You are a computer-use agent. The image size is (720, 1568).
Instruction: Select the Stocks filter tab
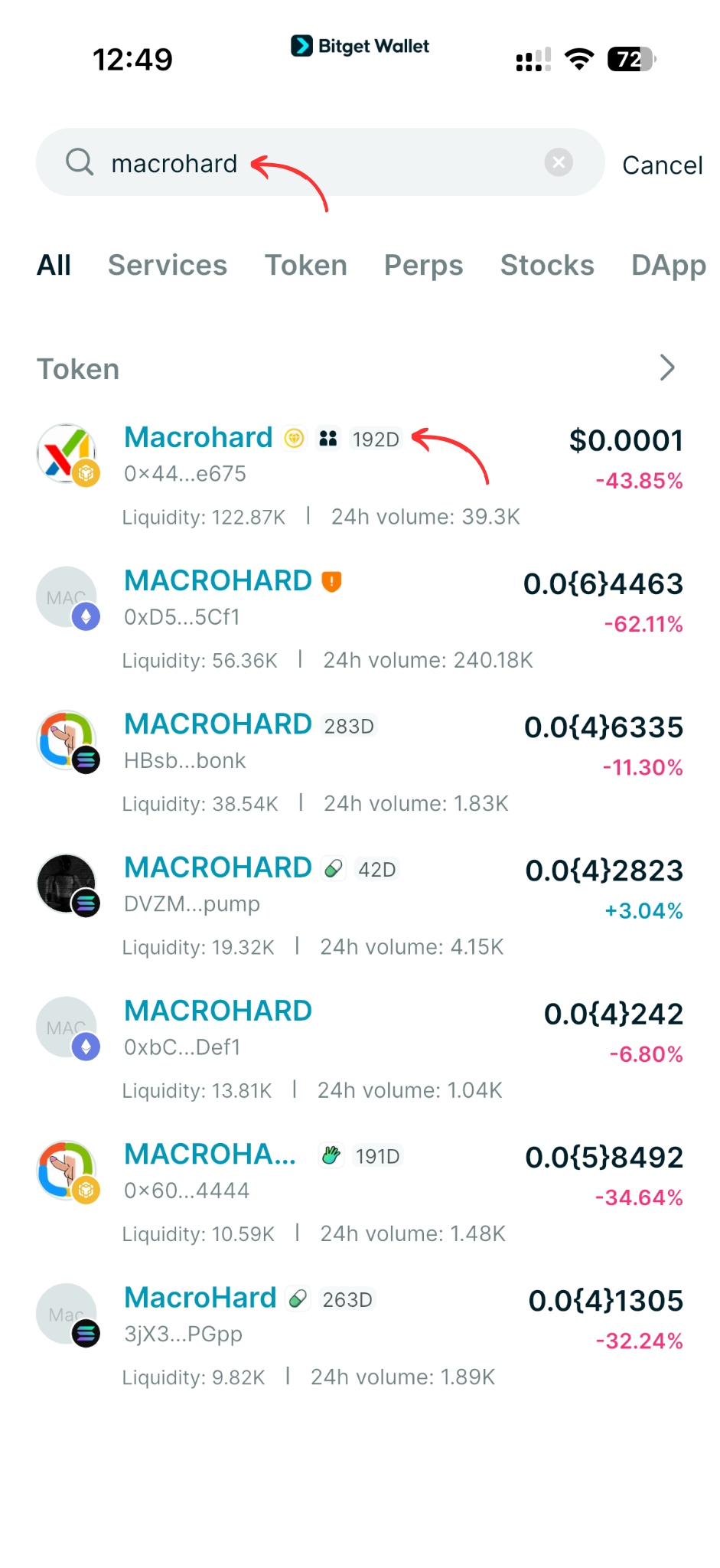pyautogui.click(x=546, y=265)
